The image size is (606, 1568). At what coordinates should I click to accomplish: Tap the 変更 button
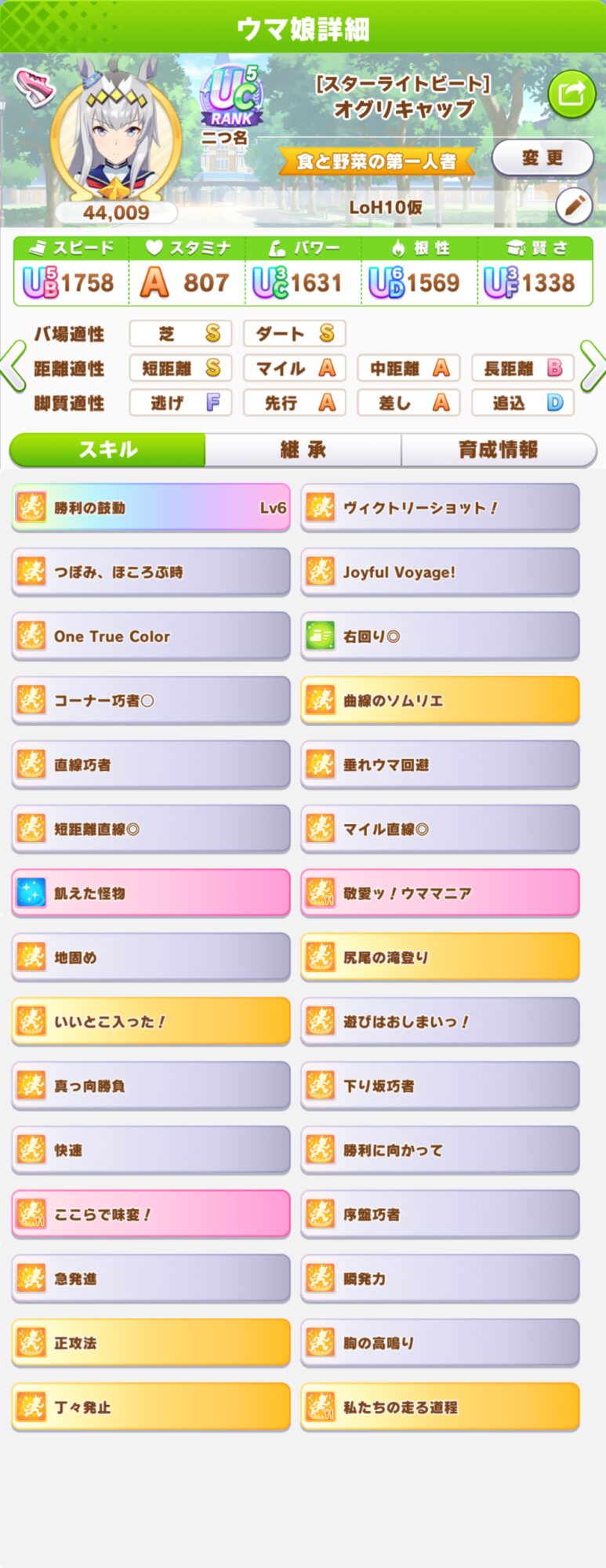coord(542,158)
